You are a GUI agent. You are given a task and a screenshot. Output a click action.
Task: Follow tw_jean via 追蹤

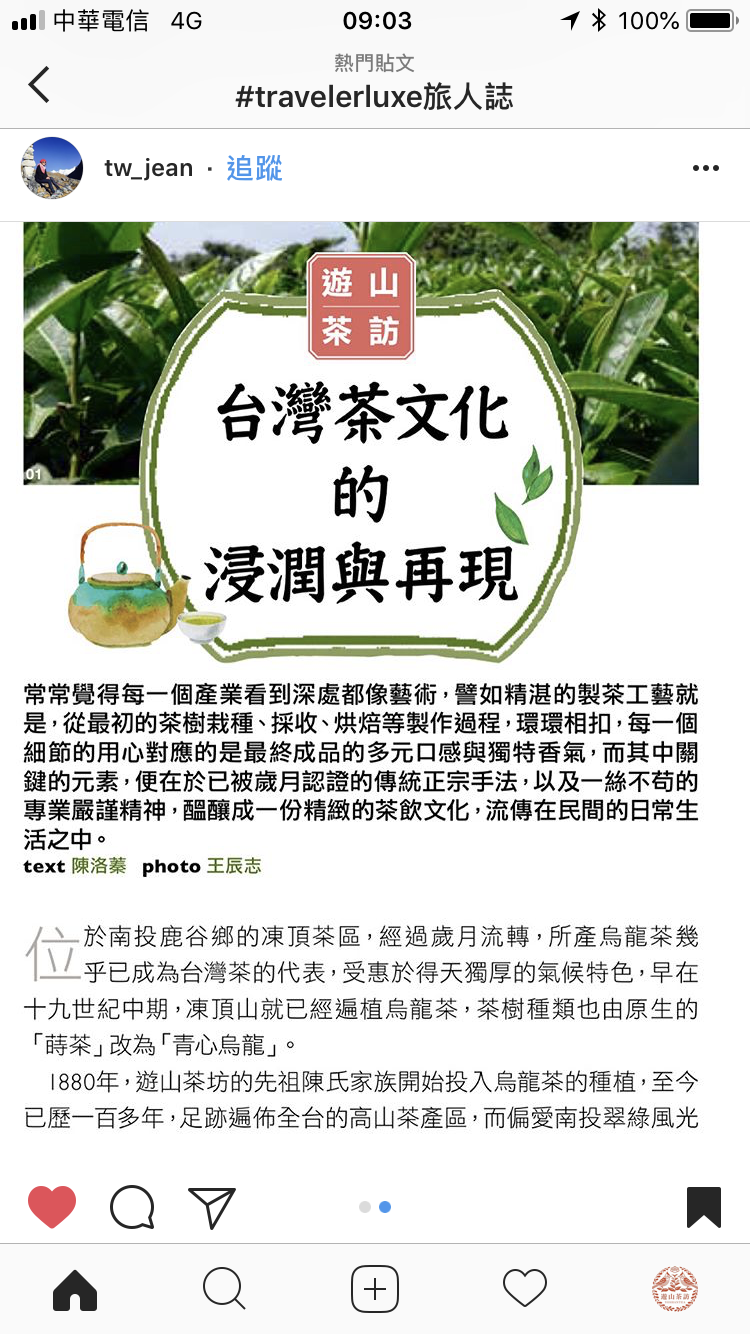(x=254, y=168)
